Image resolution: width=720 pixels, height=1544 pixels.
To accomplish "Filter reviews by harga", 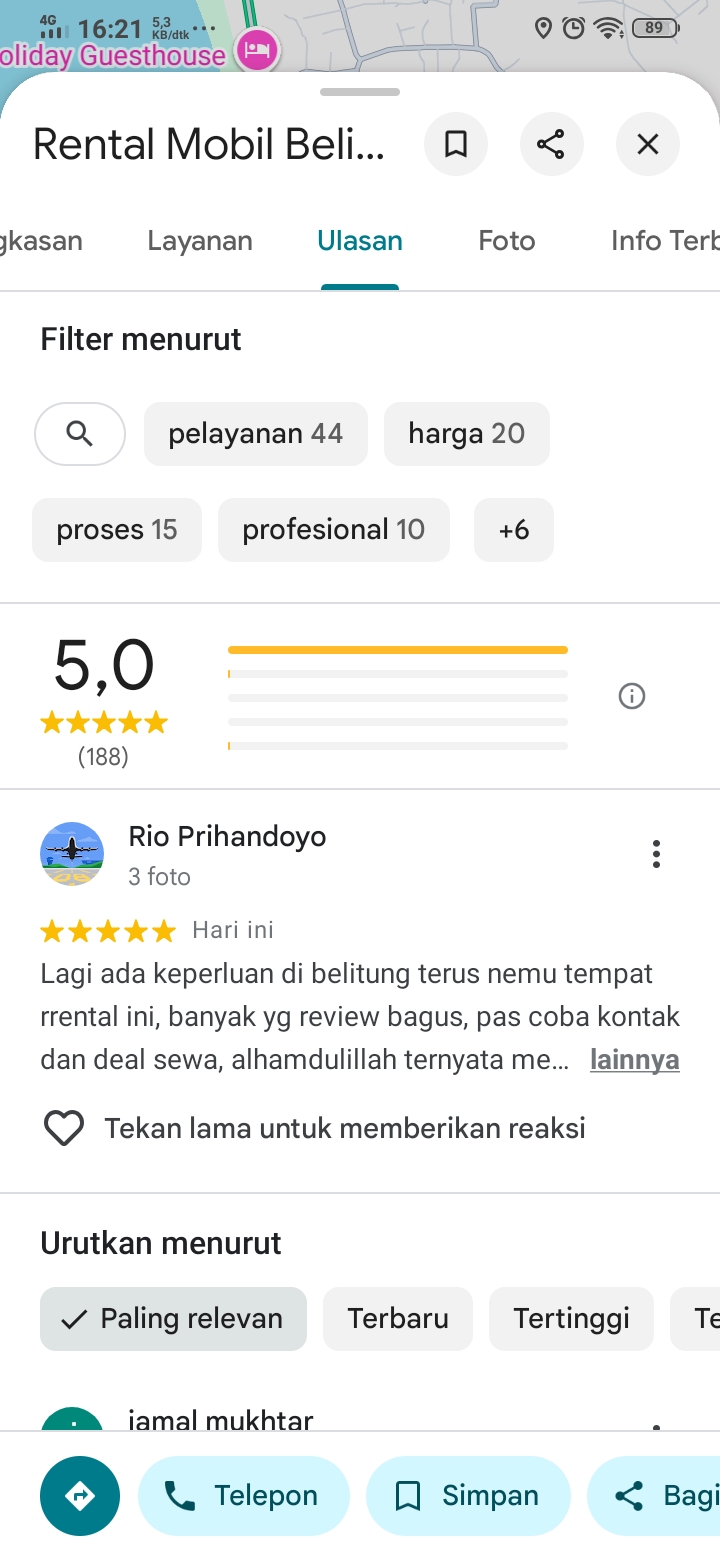I will point(467,434).
